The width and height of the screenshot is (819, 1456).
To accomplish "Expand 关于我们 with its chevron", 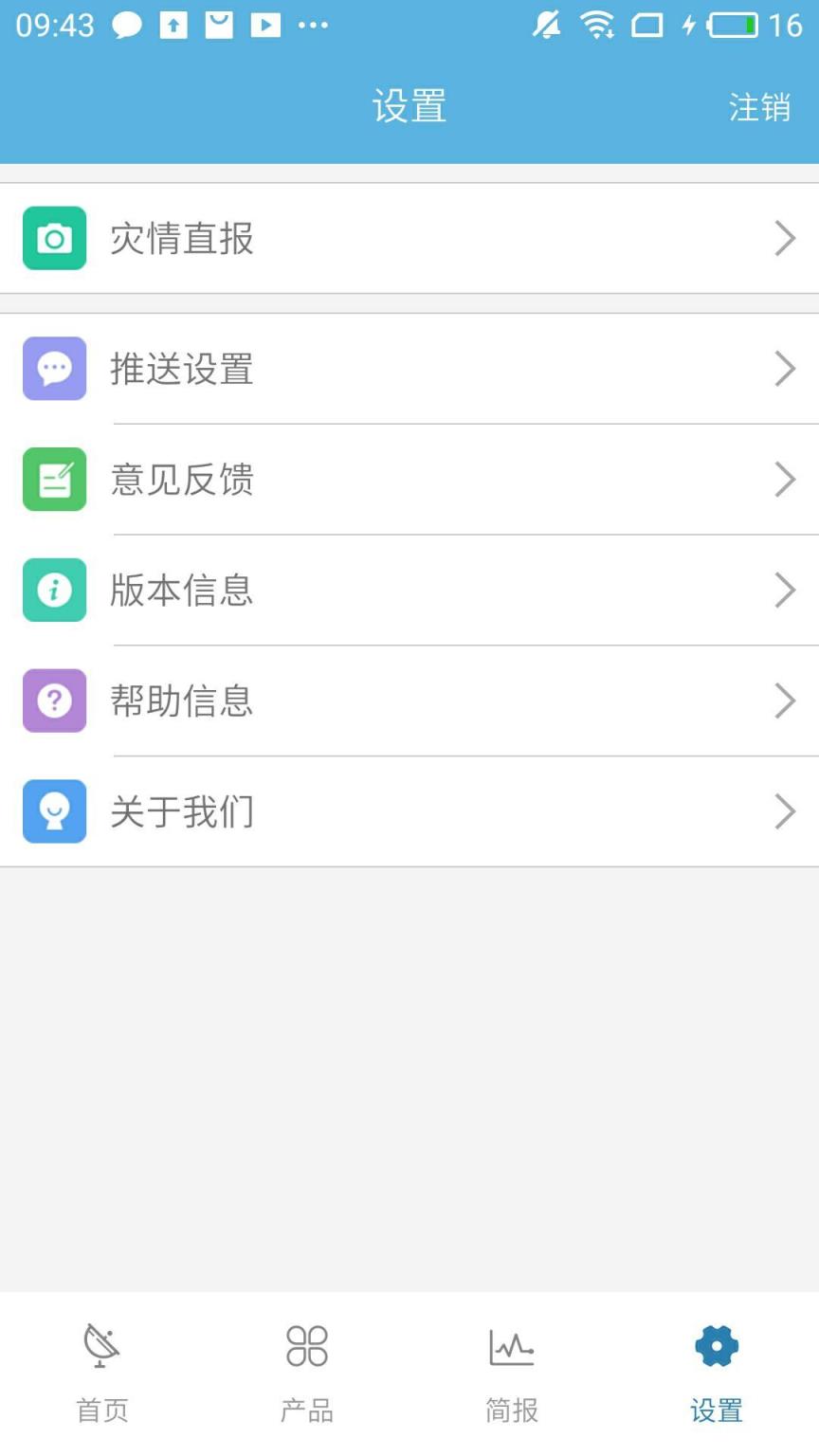I will 785,811.
